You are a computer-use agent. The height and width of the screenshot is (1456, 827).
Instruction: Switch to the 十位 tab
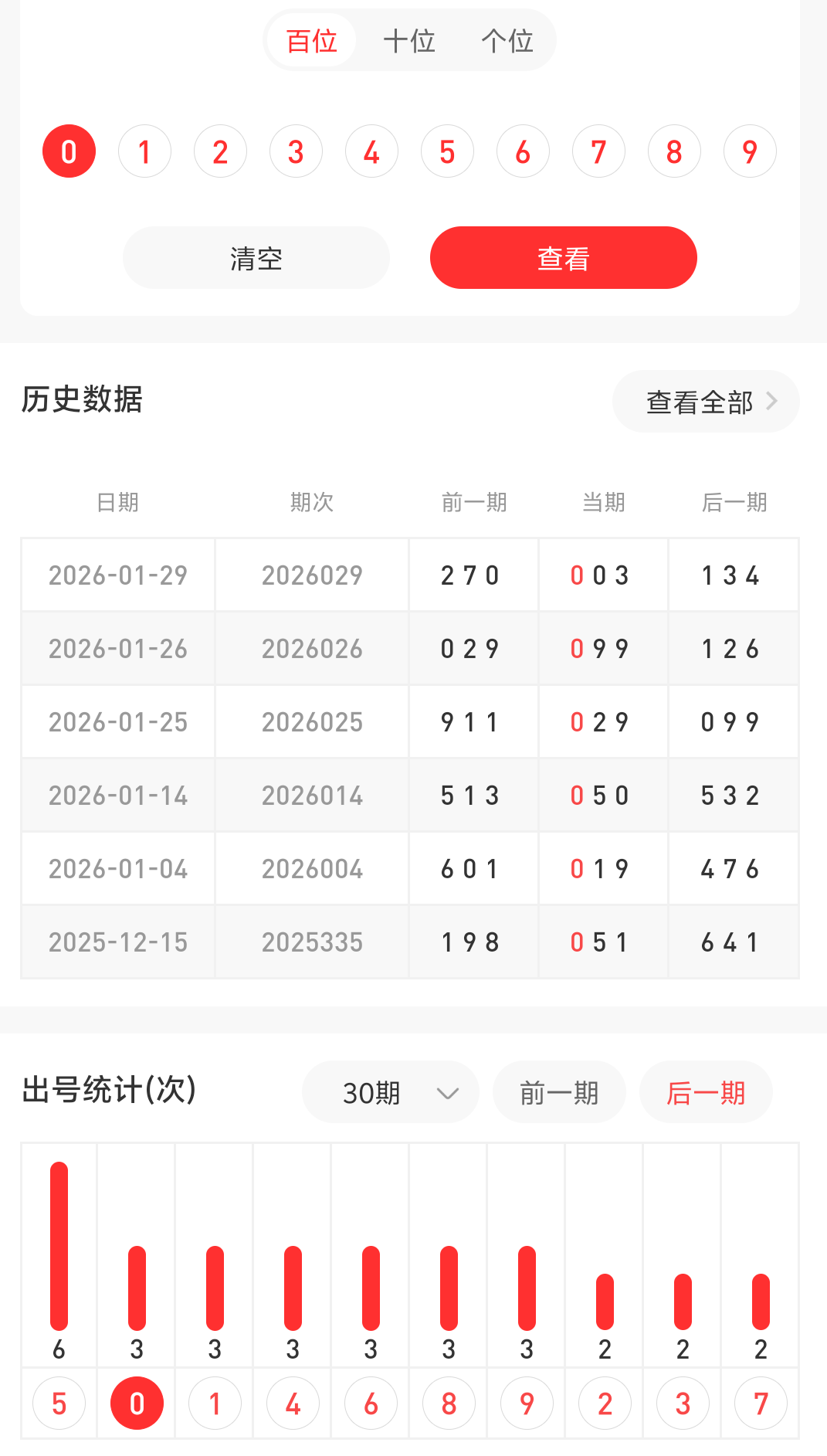coord(409,40)
